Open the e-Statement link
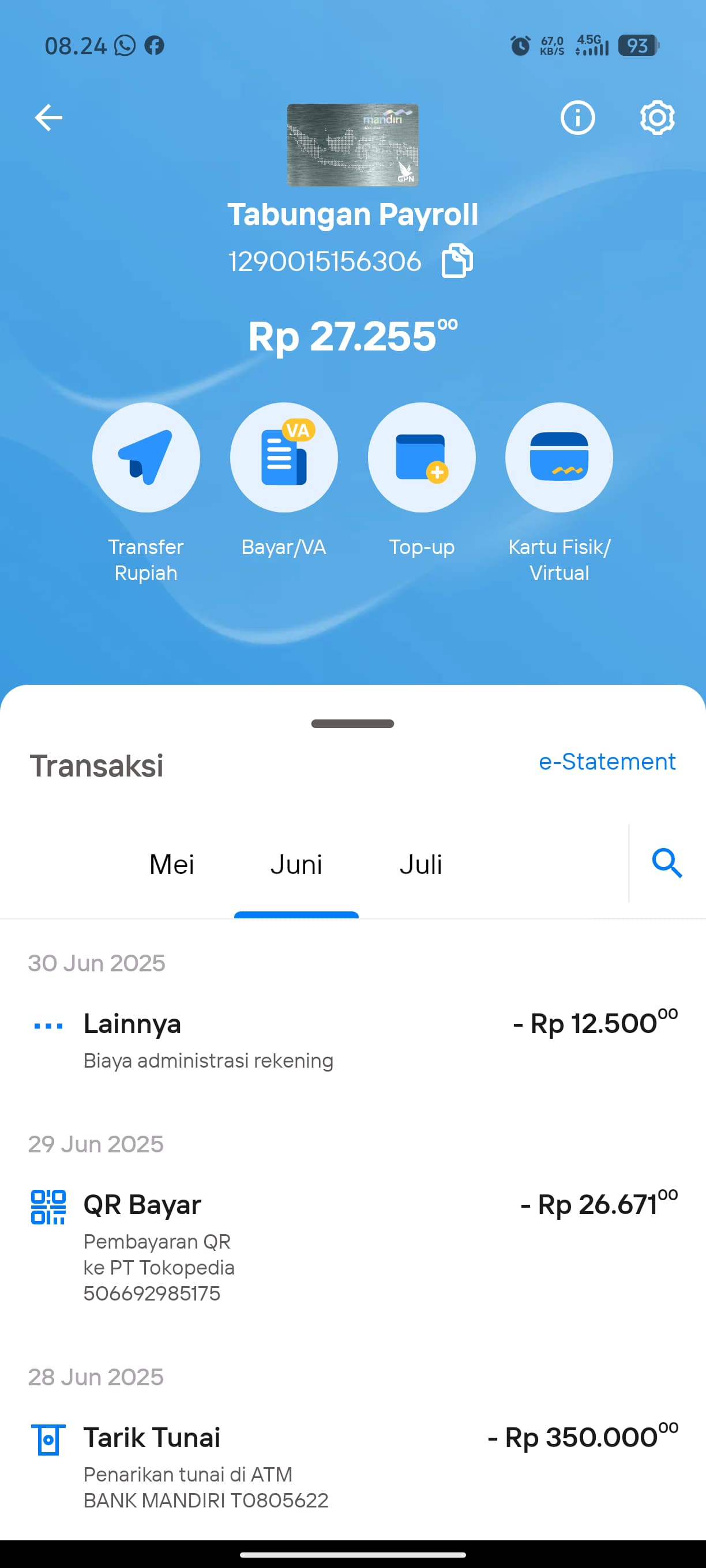706x1568 pixels. tap(607, 762)
